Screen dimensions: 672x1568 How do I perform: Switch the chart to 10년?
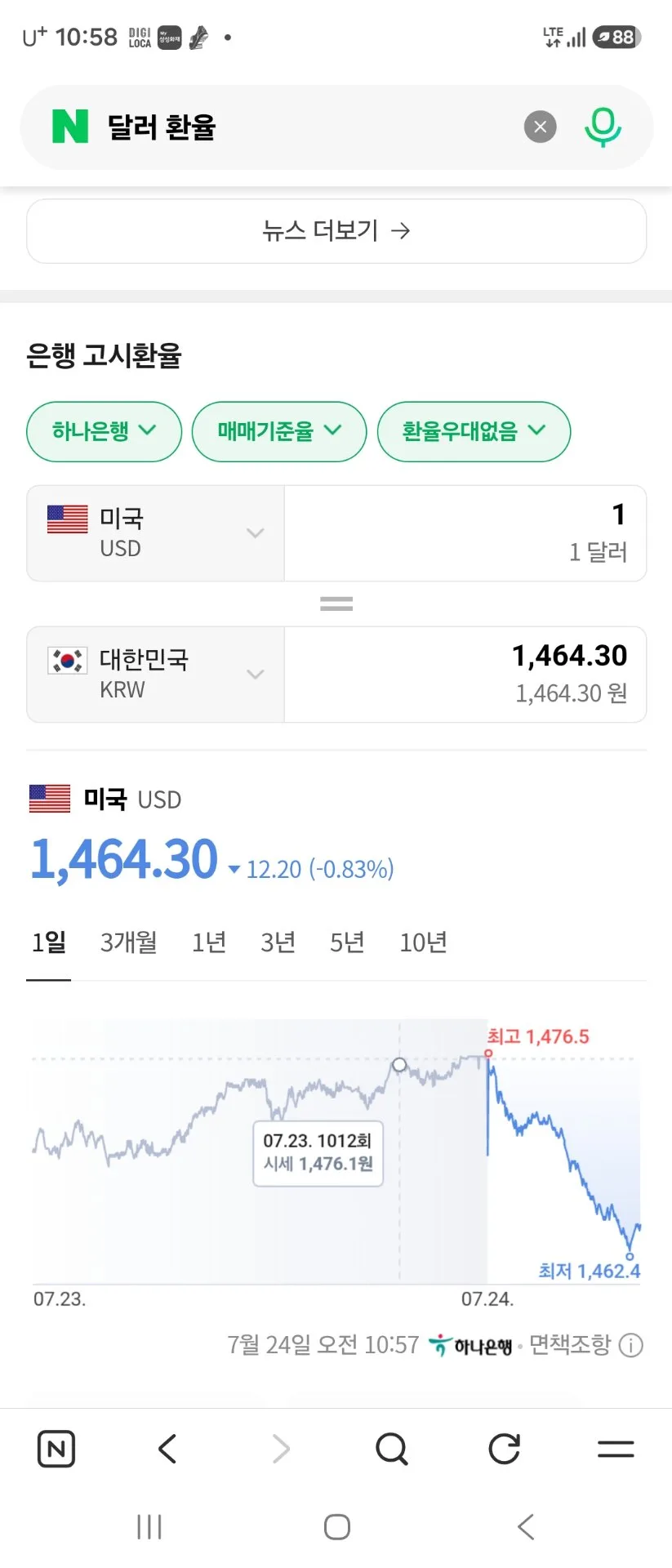(423, 942)
